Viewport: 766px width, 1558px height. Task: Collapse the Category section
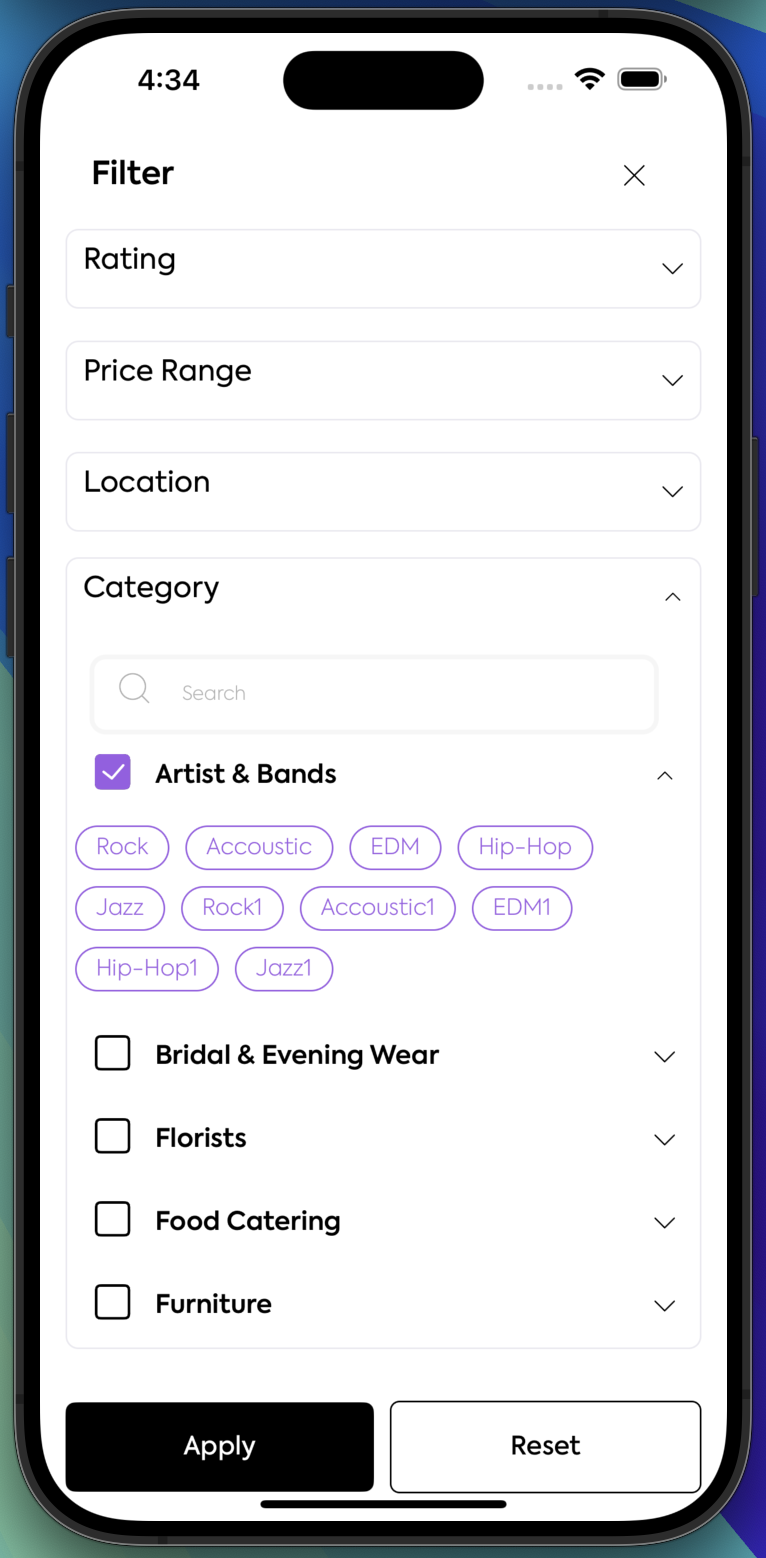click(x=672, y=597)
